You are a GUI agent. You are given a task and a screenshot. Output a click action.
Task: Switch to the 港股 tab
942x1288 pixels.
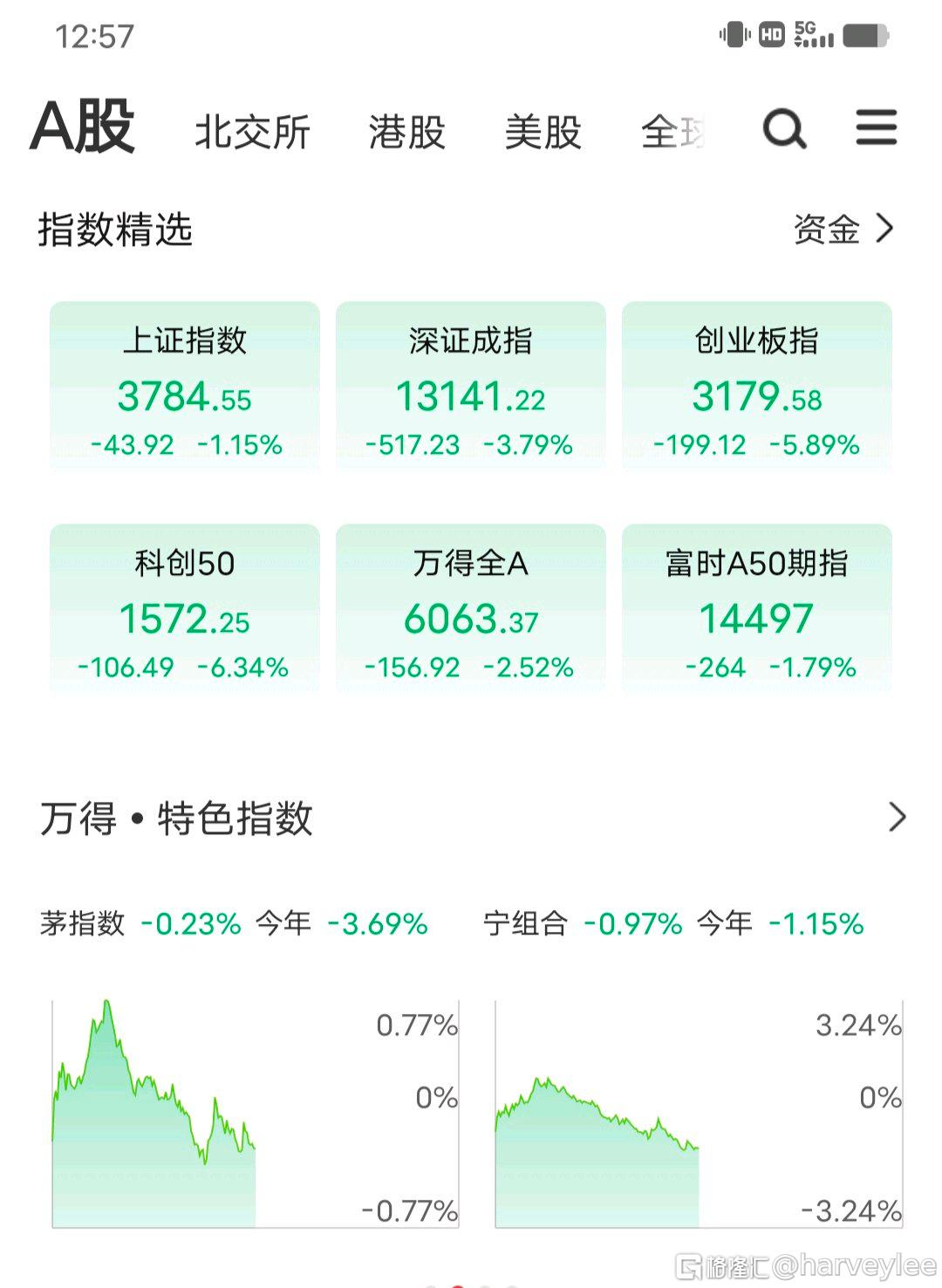point(407,132)
